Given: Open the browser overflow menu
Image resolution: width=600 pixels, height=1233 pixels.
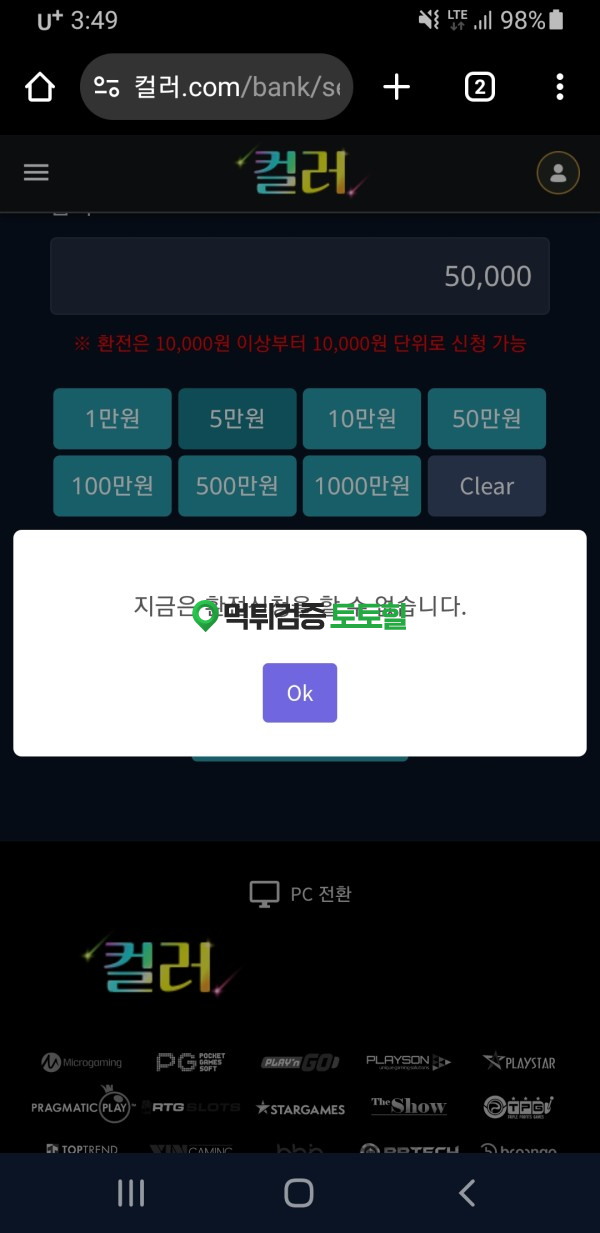Looking at the screenshot, I should pyautogui.click(x=560, y=88).
